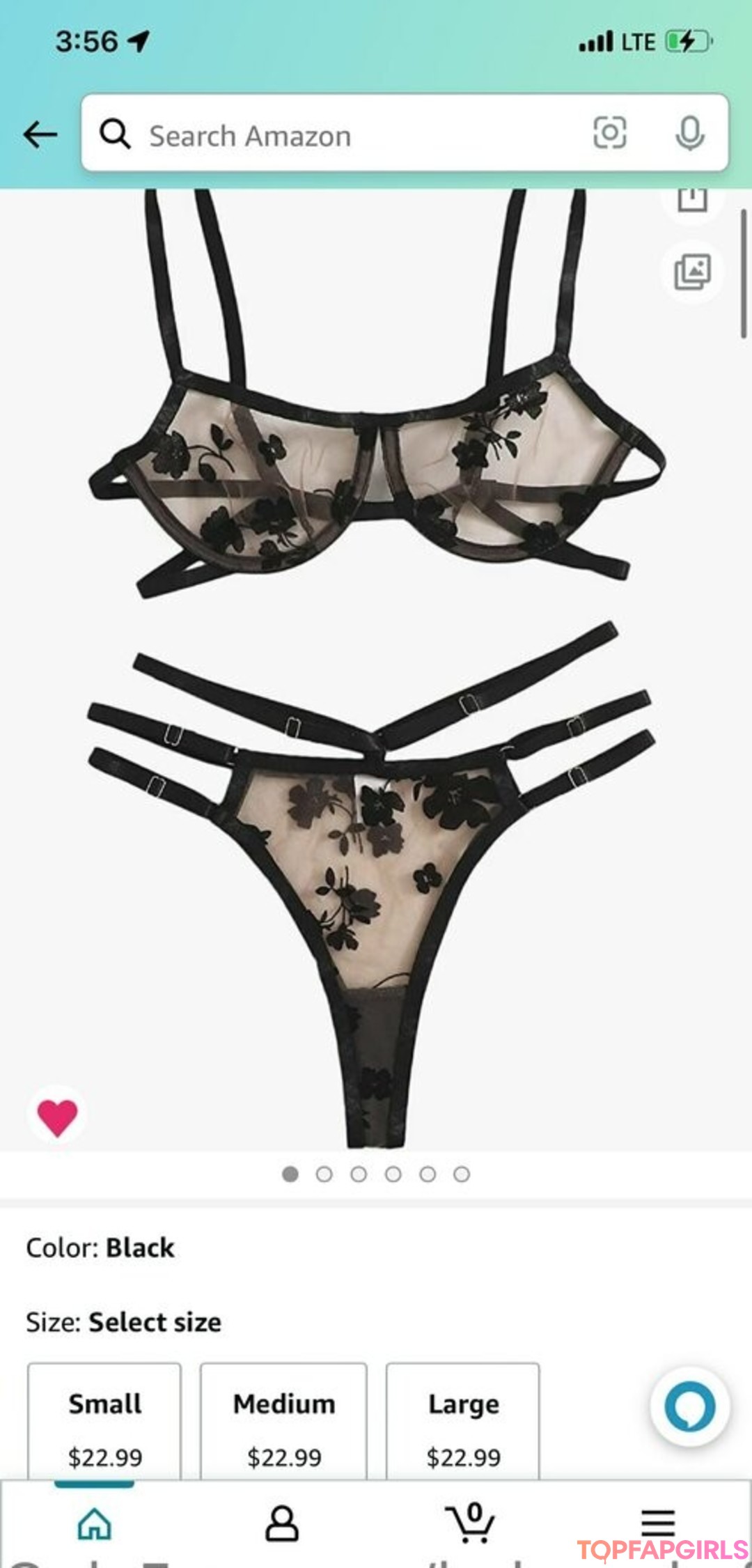Open the account profile tab

(x=282, y=1523)
